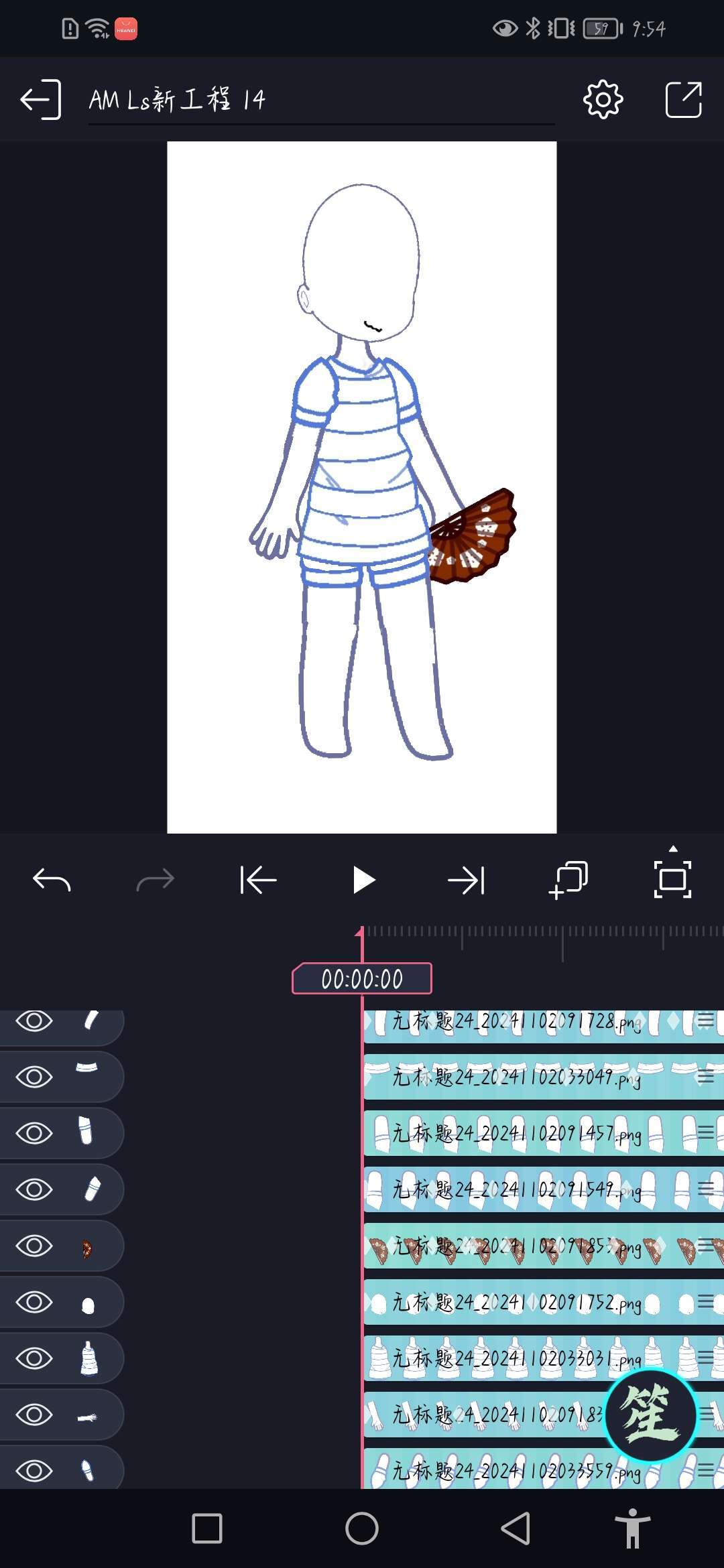Image resolution: width=724 pixels, height=1568 pixels.
Task: Tap the 00:00:00 timecode box
Action: pos(362,979)
